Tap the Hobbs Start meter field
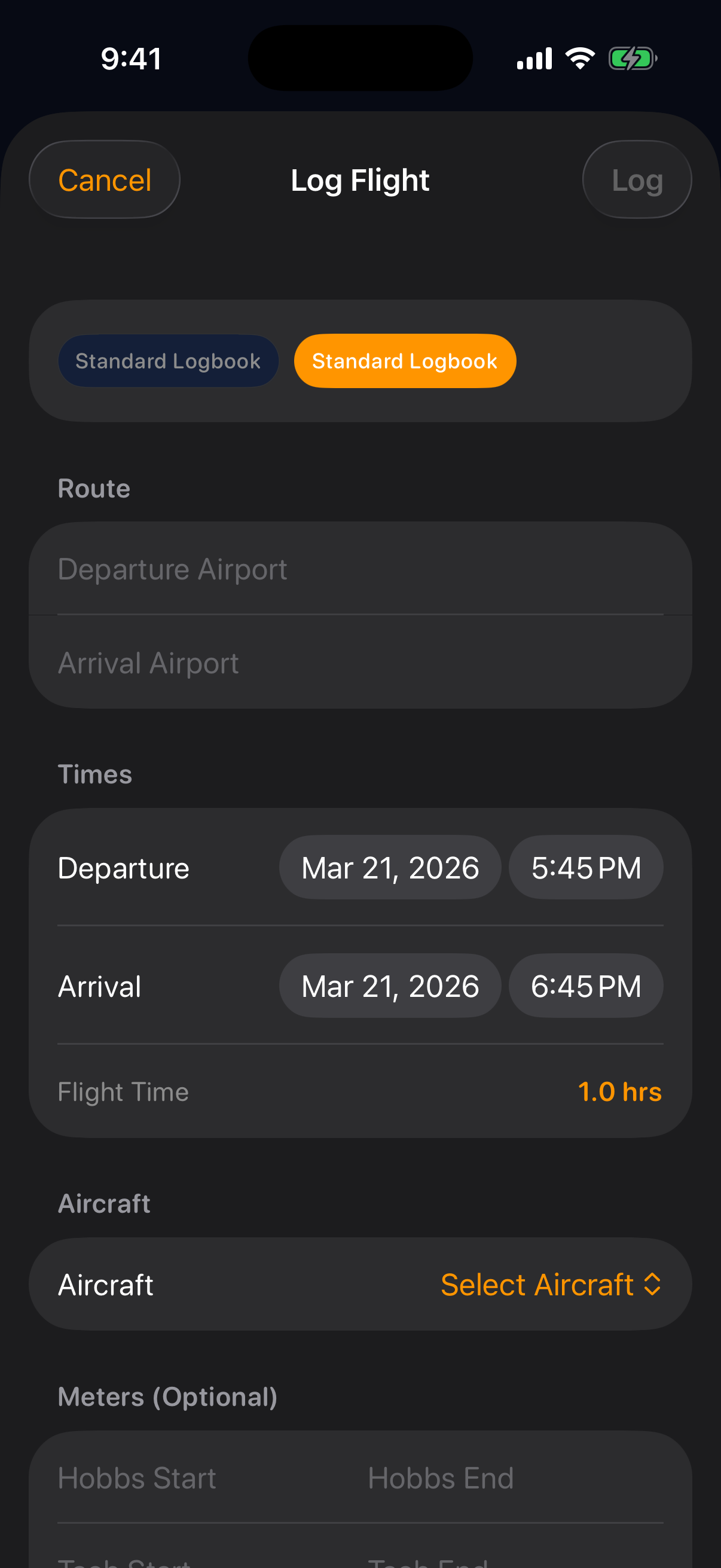The image size is (721, 1568). coord(182,1477)
